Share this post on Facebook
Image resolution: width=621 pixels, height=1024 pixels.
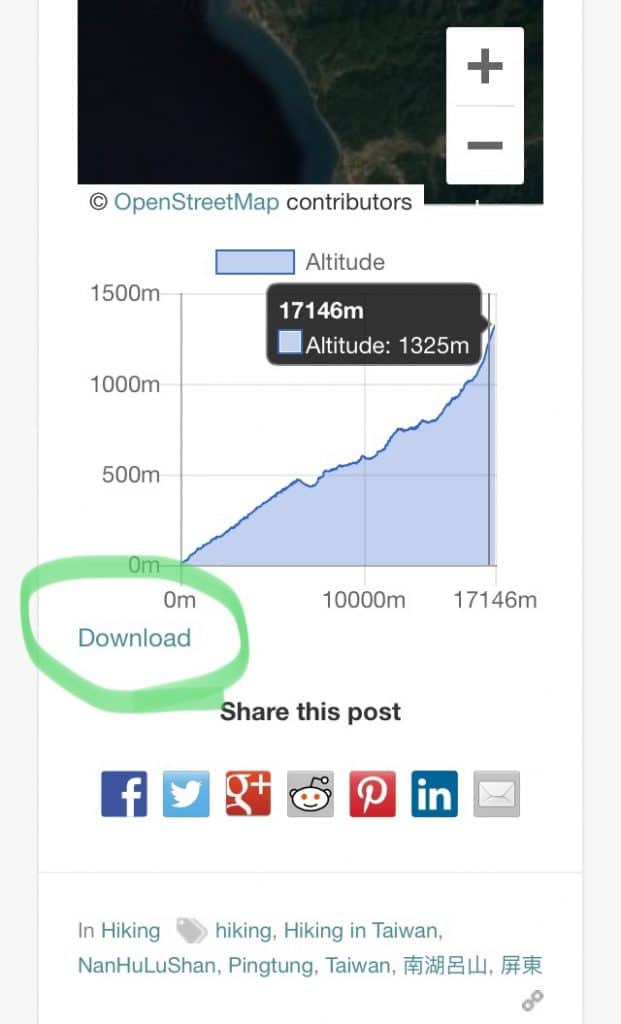(x=124, y=795)
